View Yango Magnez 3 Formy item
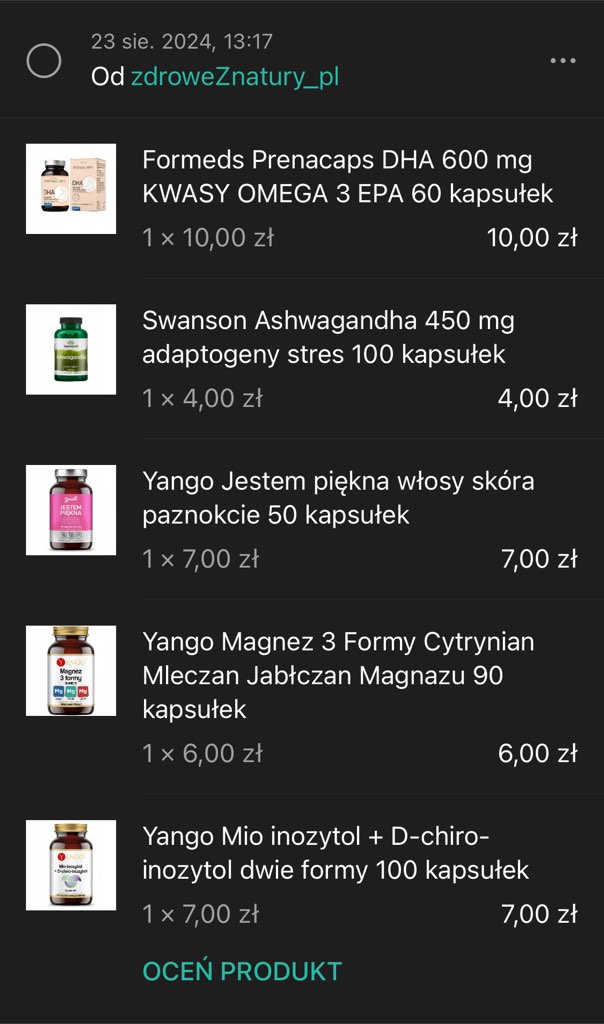604x1024 pixels. 338,675
